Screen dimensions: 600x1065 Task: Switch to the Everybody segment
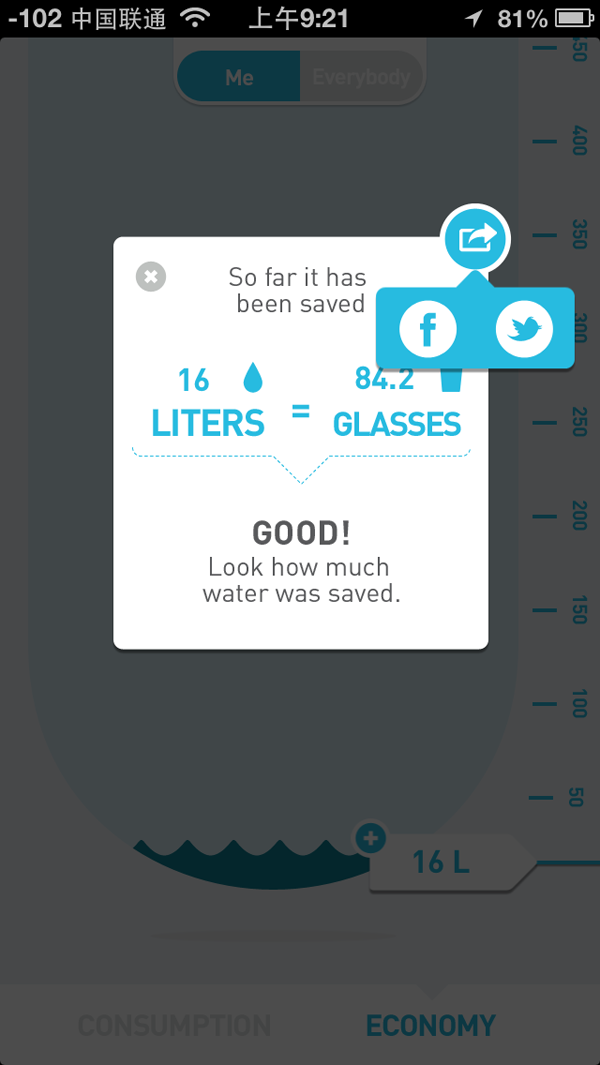(361, 77)
